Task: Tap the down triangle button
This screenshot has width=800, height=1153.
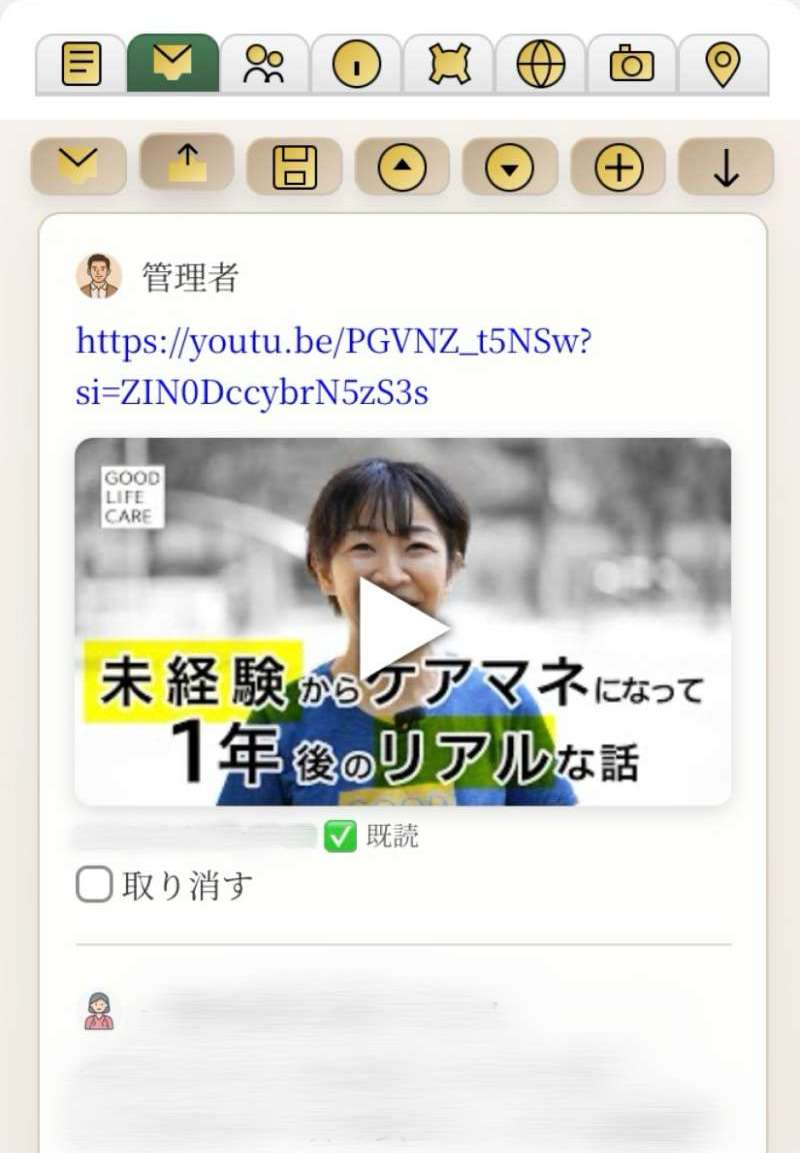Action: click(x=510, y=168)
